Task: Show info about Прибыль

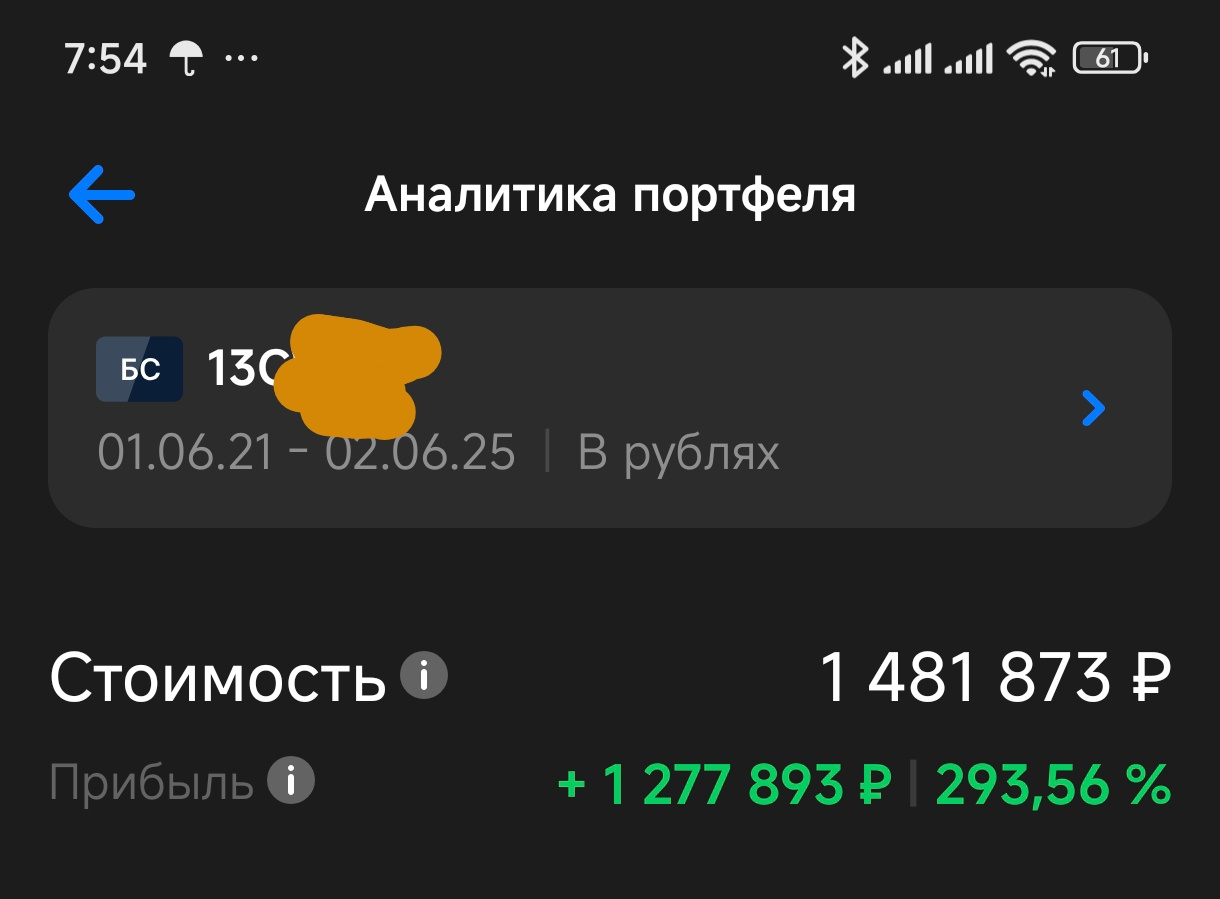Action: coord(291,780)
